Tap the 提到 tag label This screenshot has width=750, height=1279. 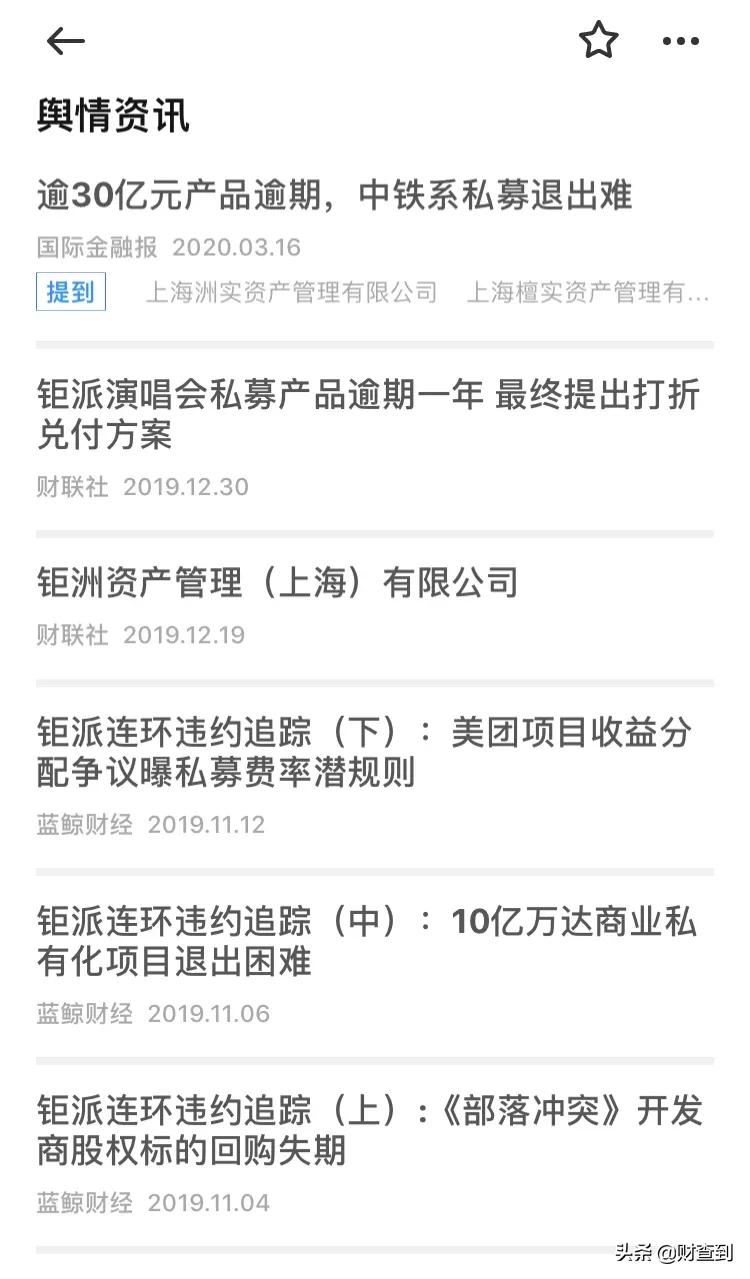click(69, 292)
